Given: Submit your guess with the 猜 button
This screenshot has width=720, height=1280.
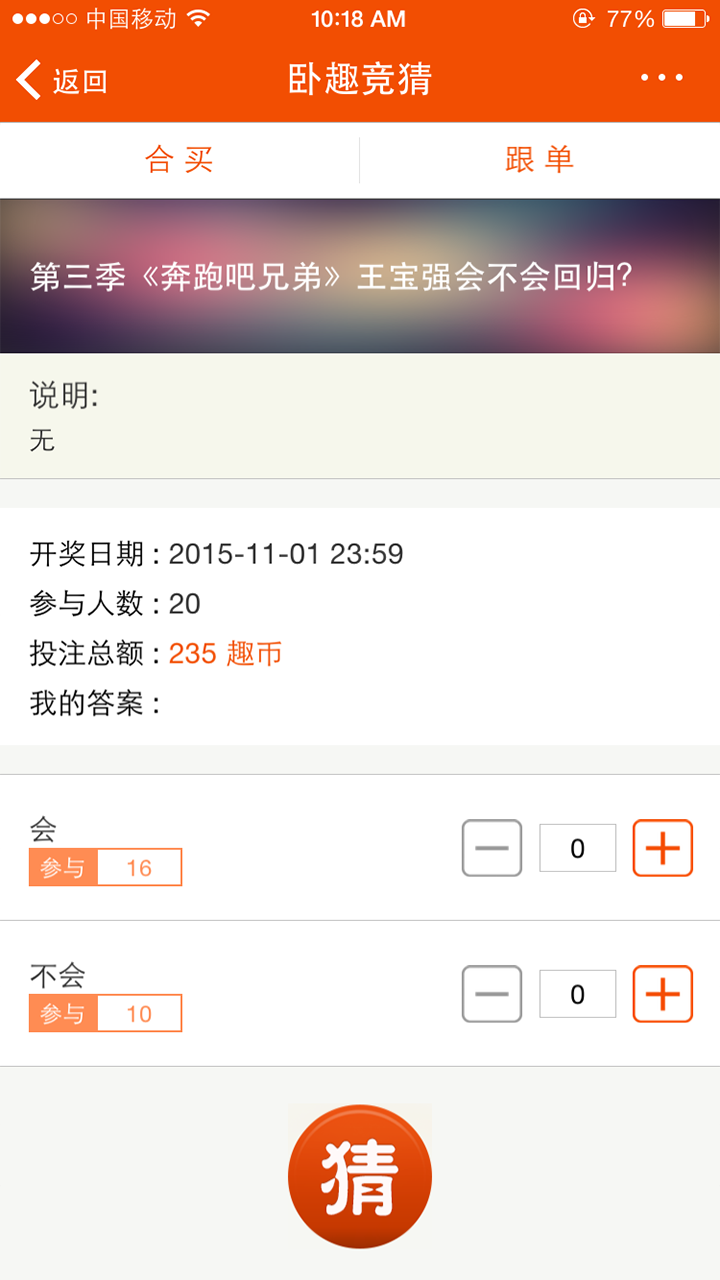Looking at the screenshot, I should click(x=360, y=1176).
